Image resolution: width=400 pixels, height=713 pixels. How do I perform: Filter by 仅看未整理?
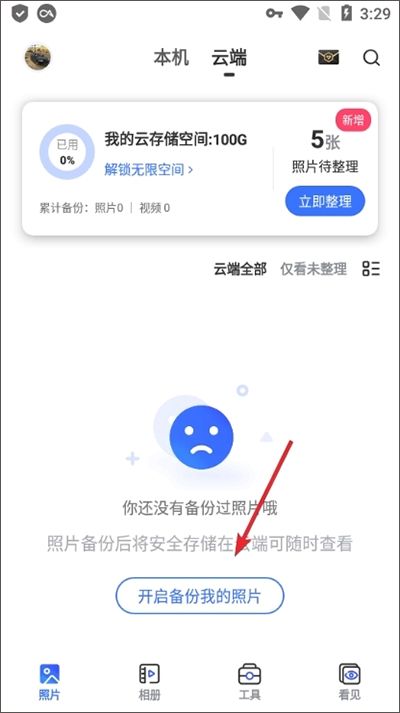[313, 269]
